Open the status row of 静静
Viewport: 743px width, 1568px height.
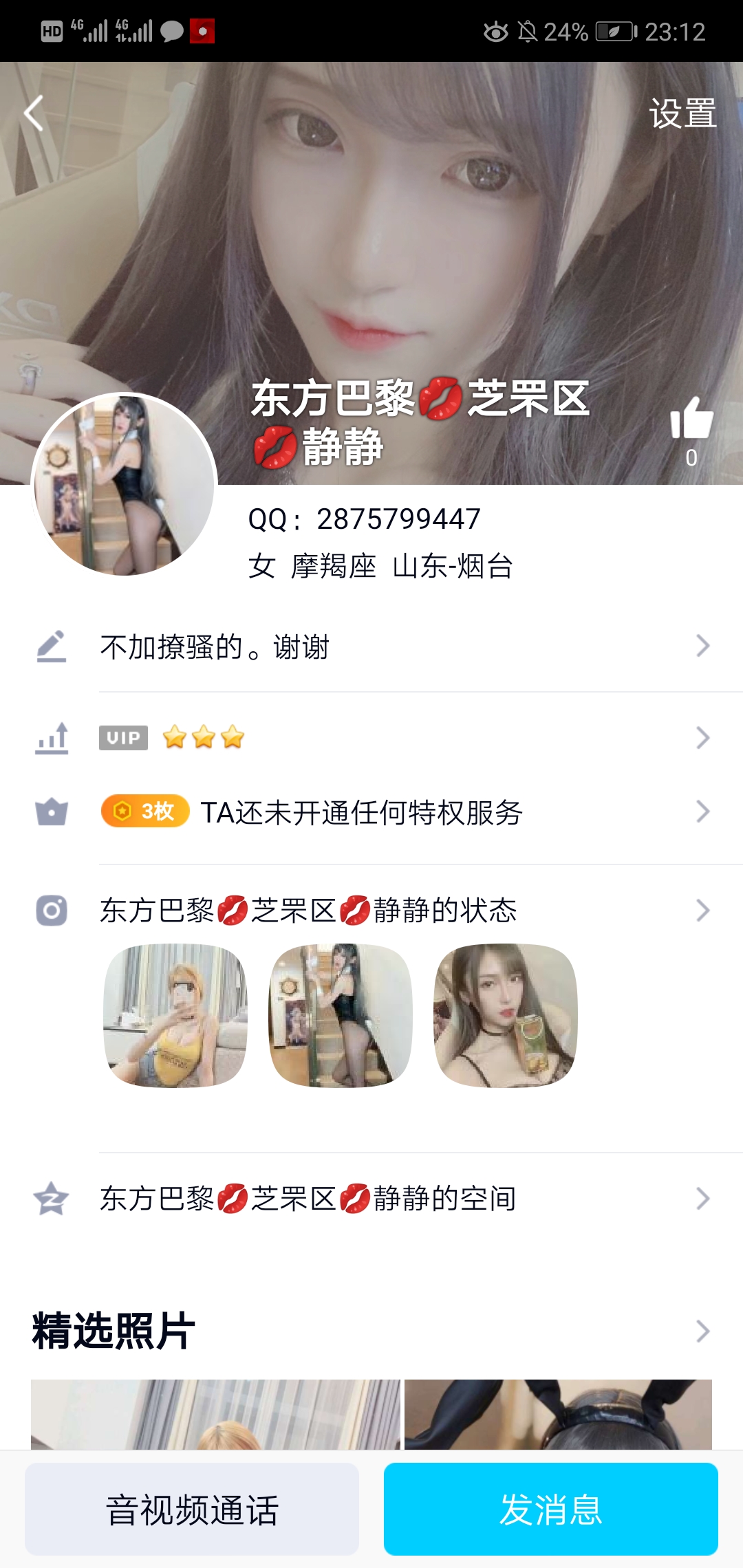tap(310, 911)
